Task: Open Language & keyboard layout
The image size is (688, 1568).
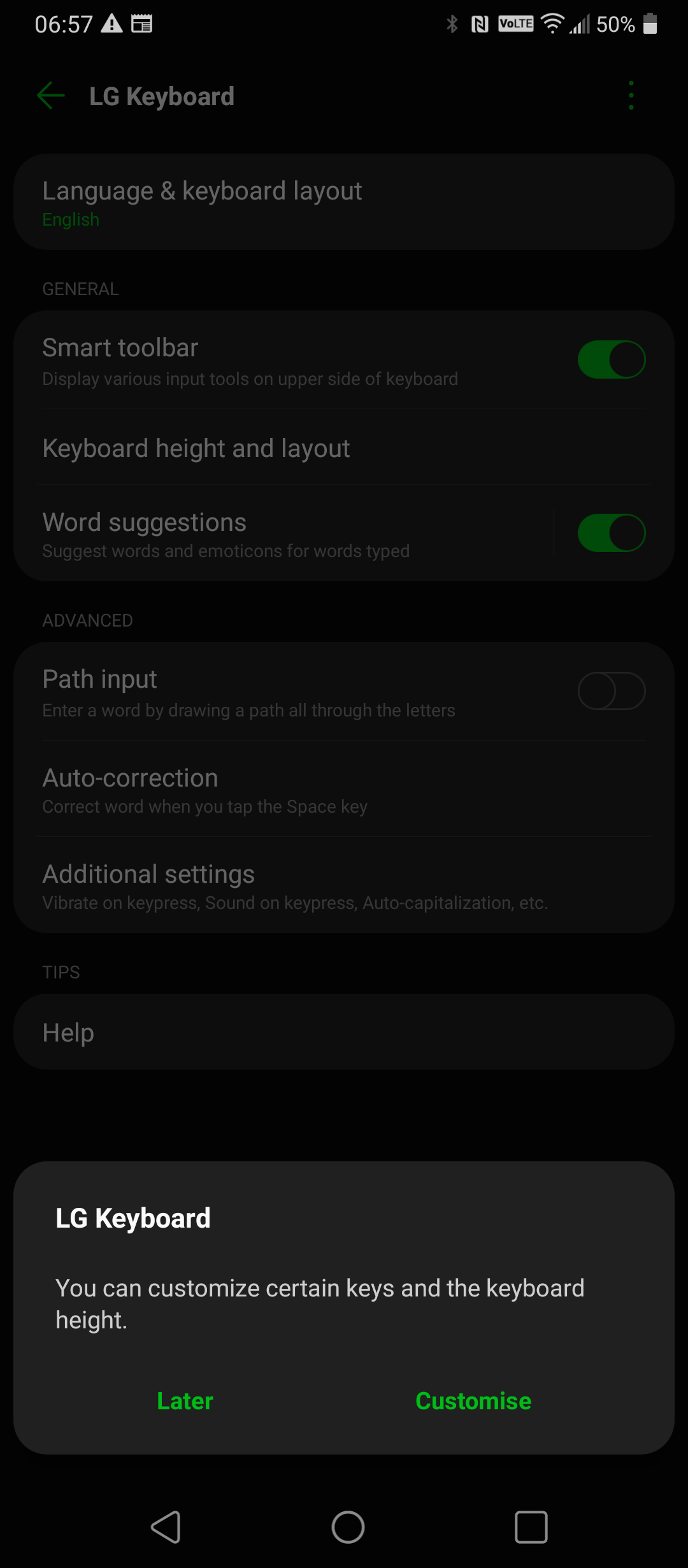Action: point(344,202)
